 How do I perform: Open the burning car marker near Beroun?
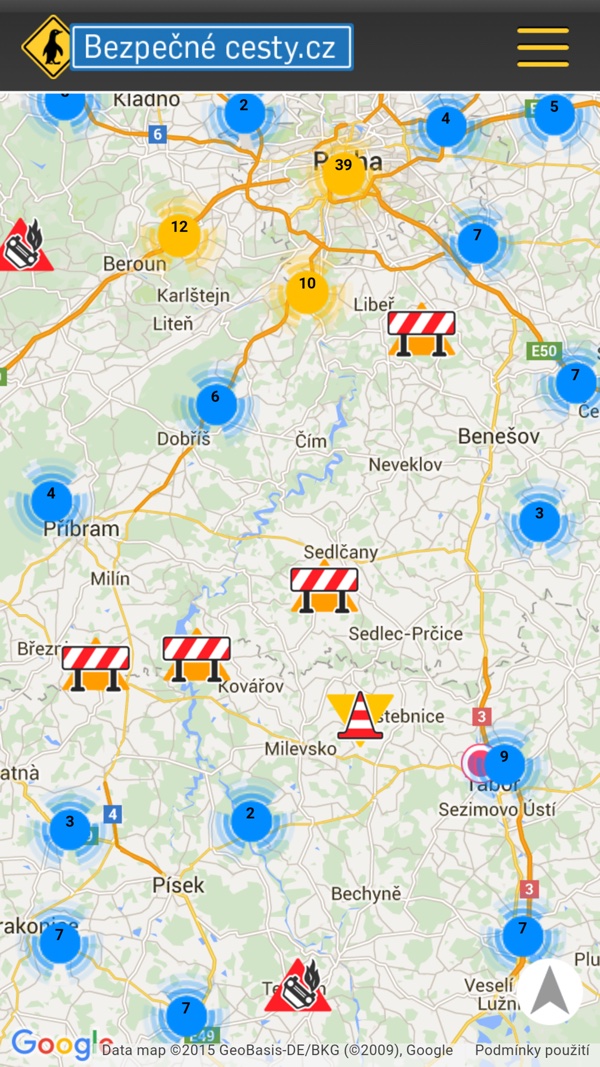coord(24,245)
